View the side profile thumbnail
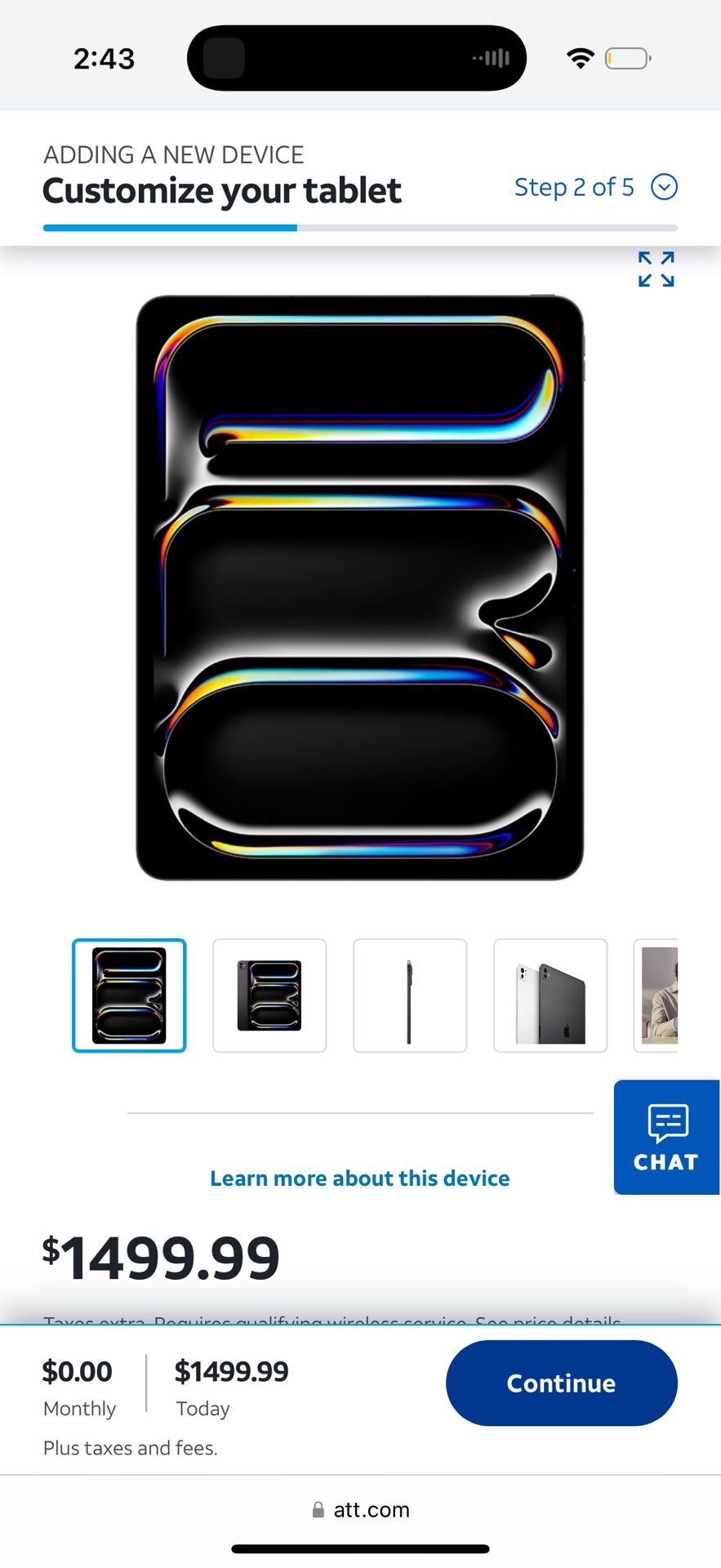This screenshot has height=1568, width=721. pyautogui.click(x=410, y=995)
